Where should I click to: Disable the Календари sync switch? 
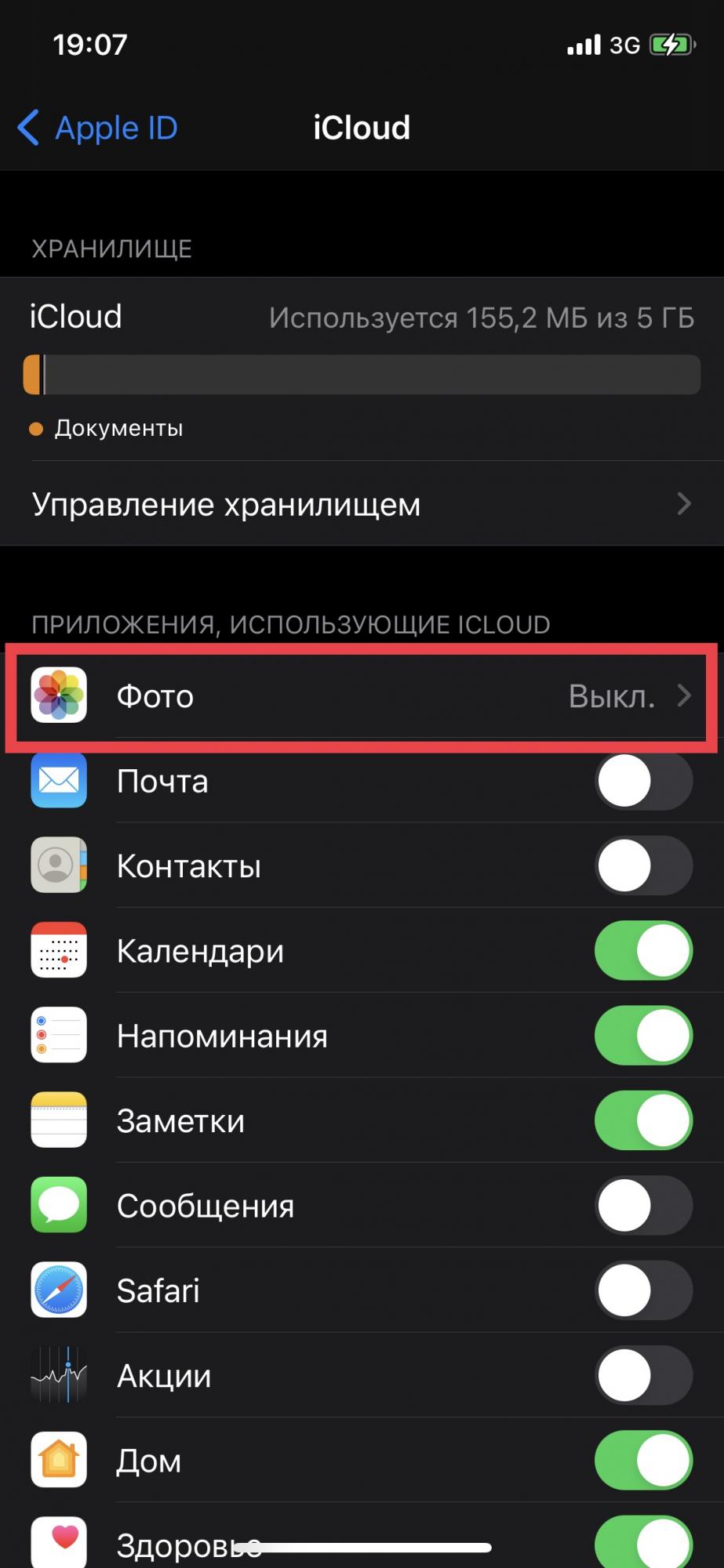coord(642,950)
